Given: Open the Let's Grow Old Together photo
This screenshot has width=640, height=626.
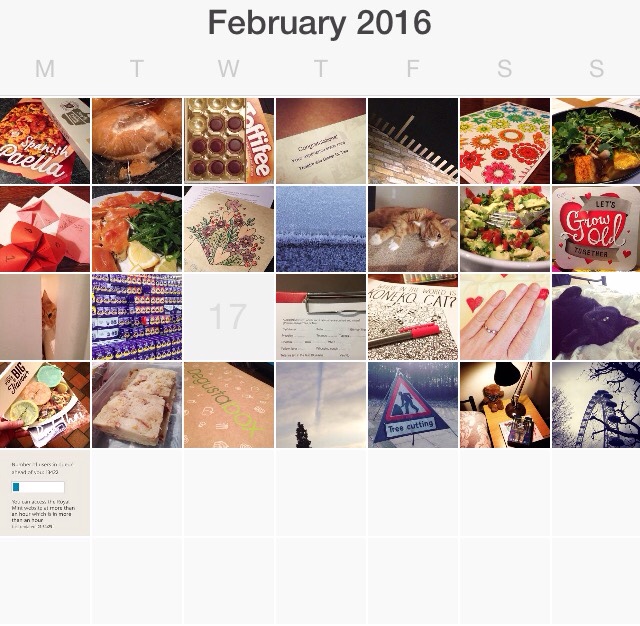Looking at the screenshot, I should tap(596, 229).
